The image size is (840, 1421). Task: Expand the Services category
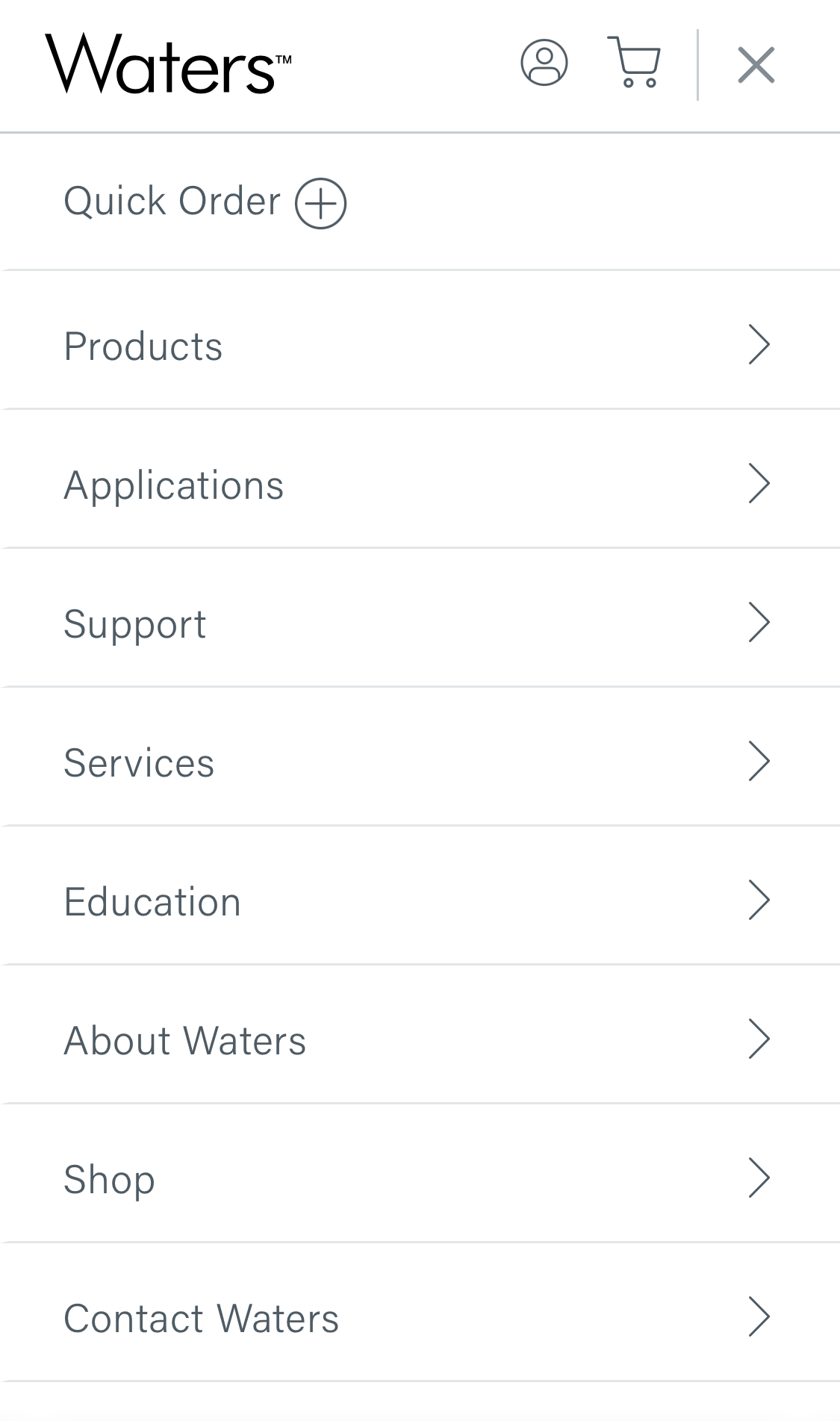click(759, 761)
